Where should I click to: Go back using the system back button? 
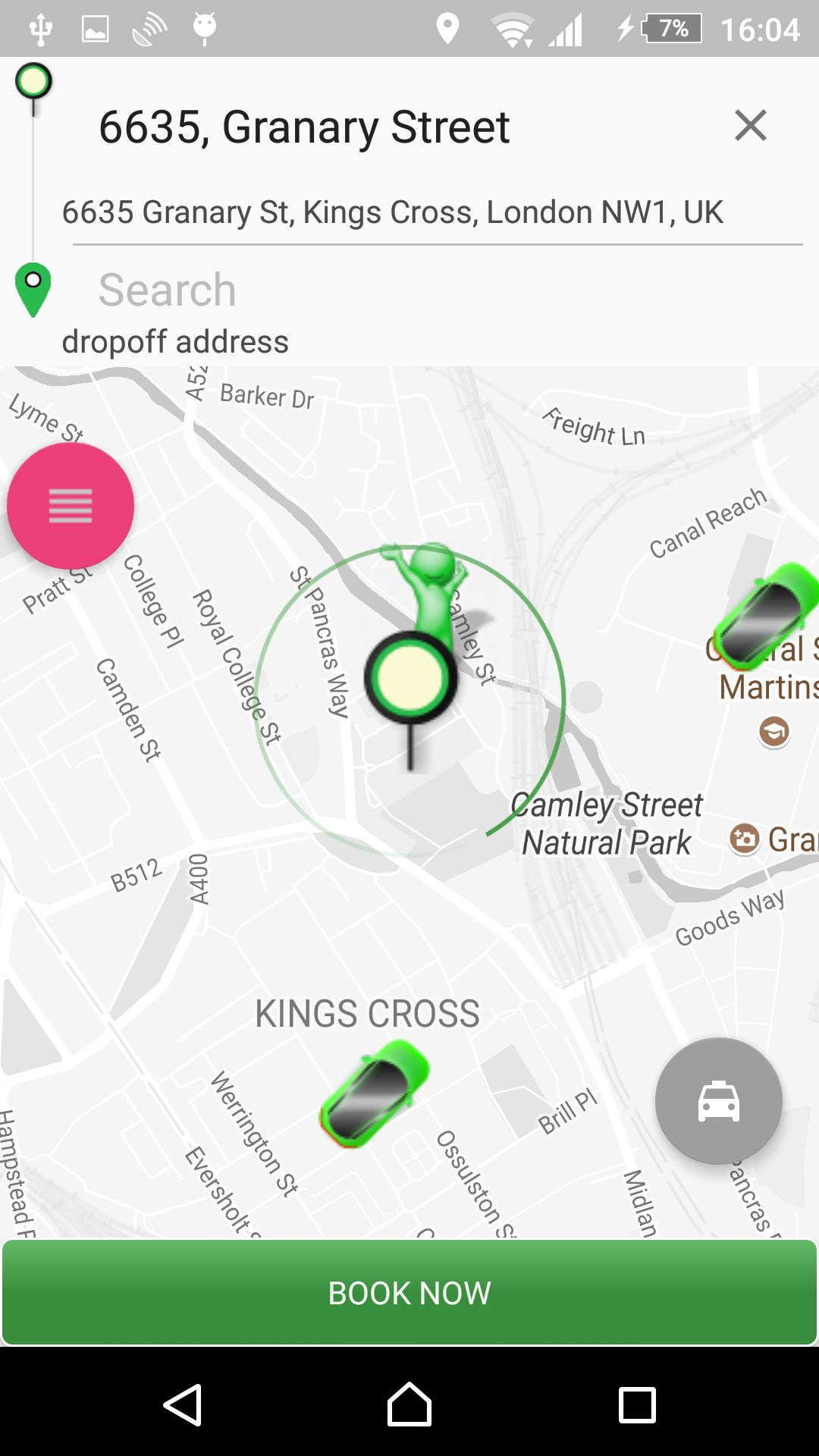click(x=183, y=1404)
